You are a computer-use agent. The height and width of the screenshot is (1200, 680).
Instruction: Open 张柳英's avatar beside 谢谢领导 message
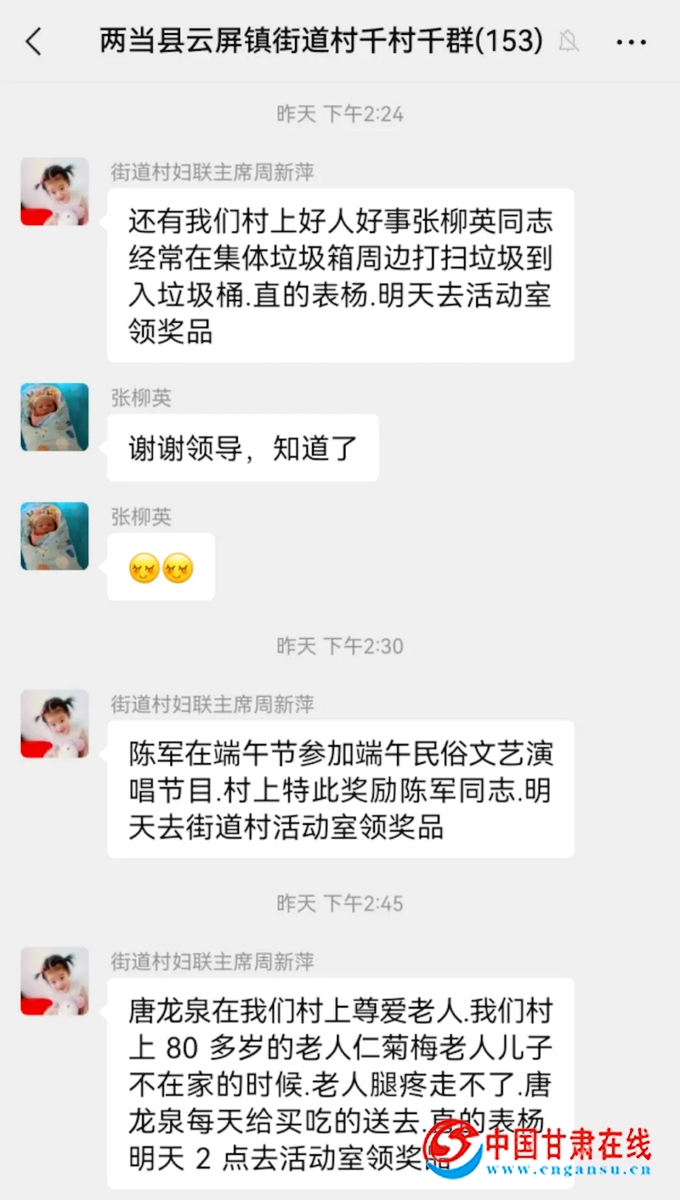55,417
